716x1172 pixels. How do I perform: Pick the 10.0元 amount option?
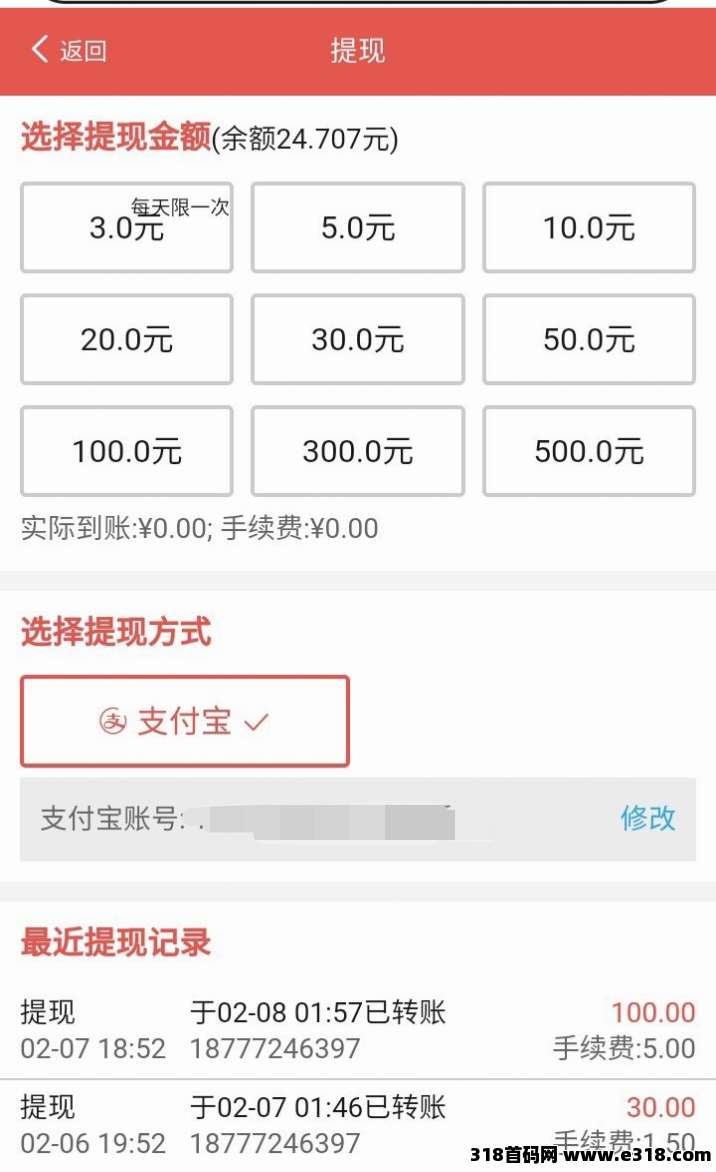pos(589,228)
